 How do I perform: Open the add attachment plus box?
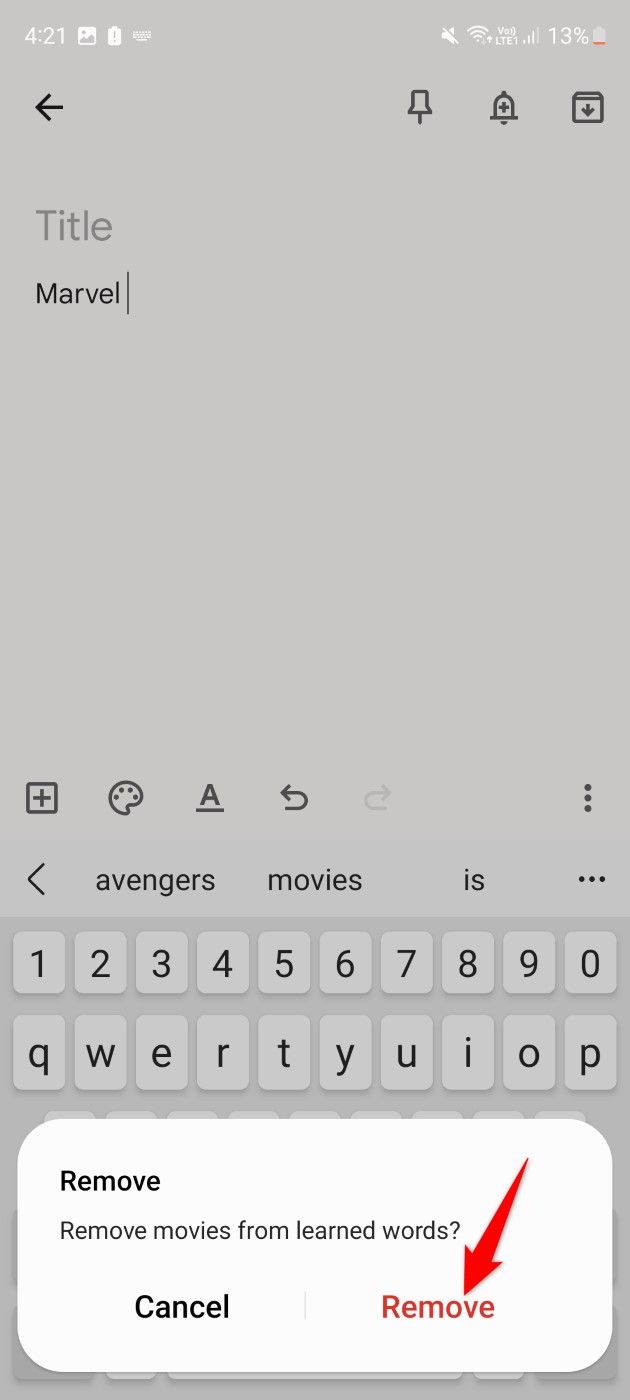pos(42,797)
